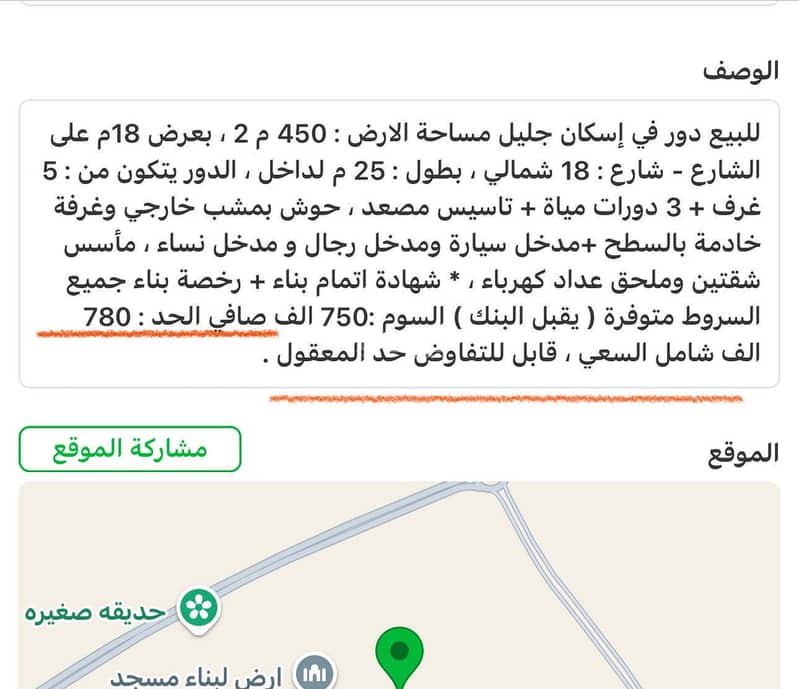
Task: Open the ارض لبناء مسجد map marker
Action: [x=316, y=671]
